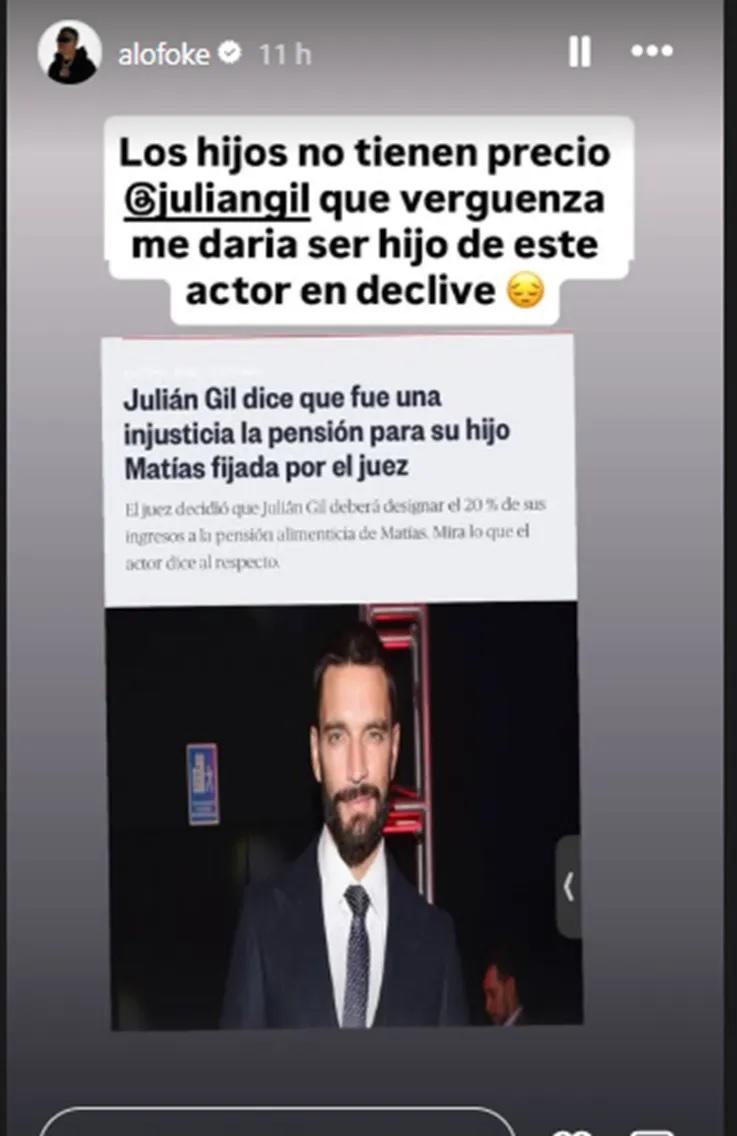Click the pause control beside the options menu
737x1136 pixels.
(578, 52)
